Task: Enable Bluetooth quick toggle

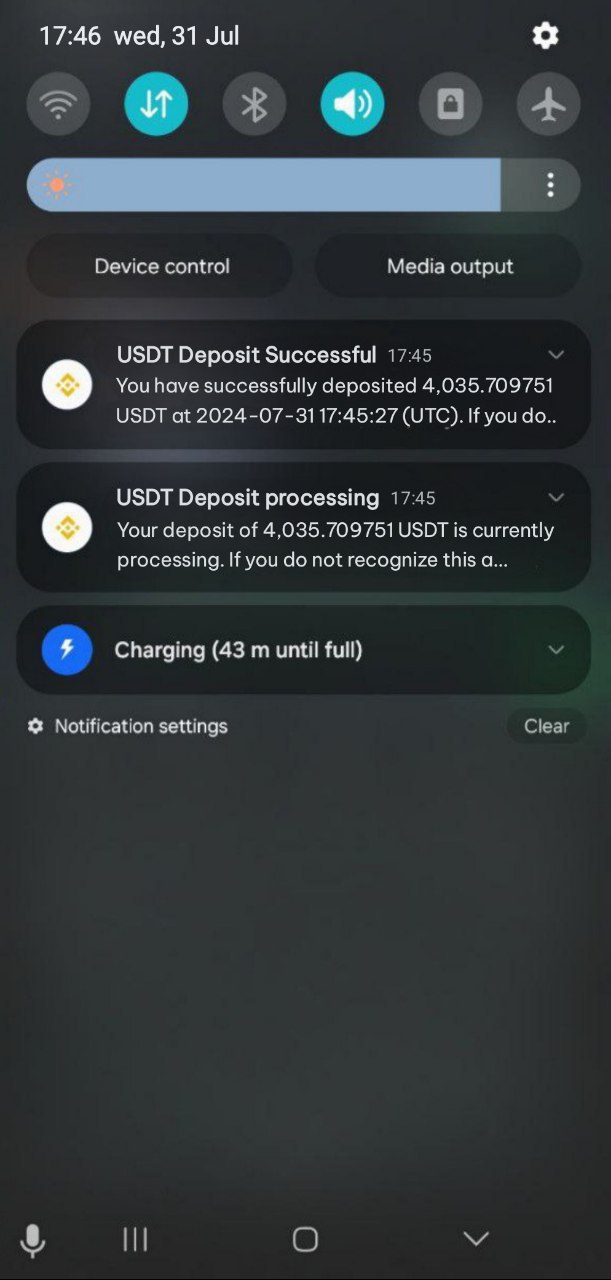Action: point(254,104)
